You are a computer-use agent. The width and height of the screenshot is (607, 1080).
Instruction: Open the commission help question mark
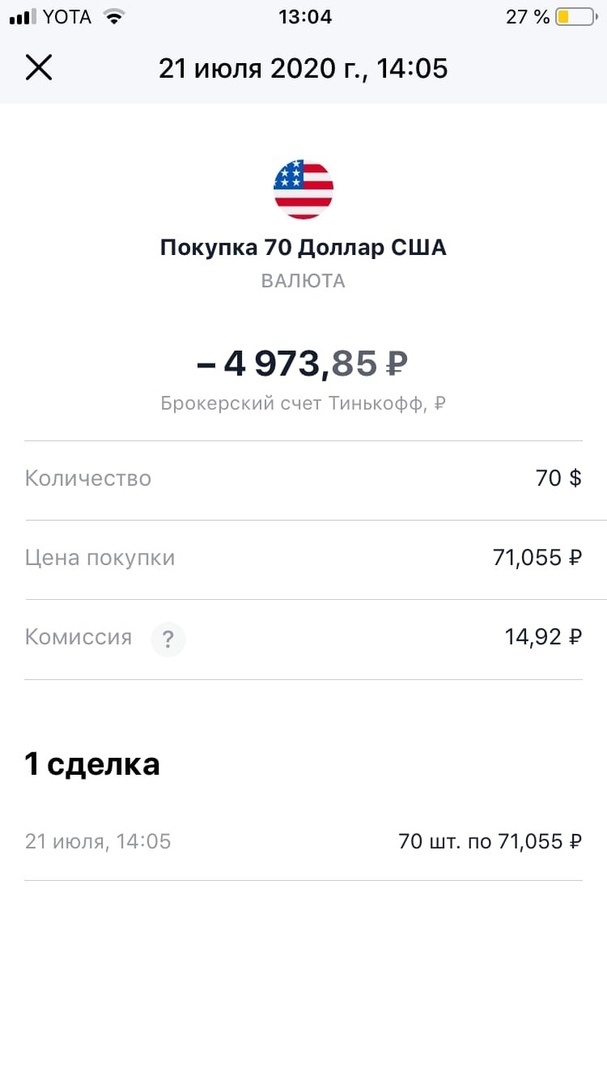pyautogui.click(x=168, y=639)
